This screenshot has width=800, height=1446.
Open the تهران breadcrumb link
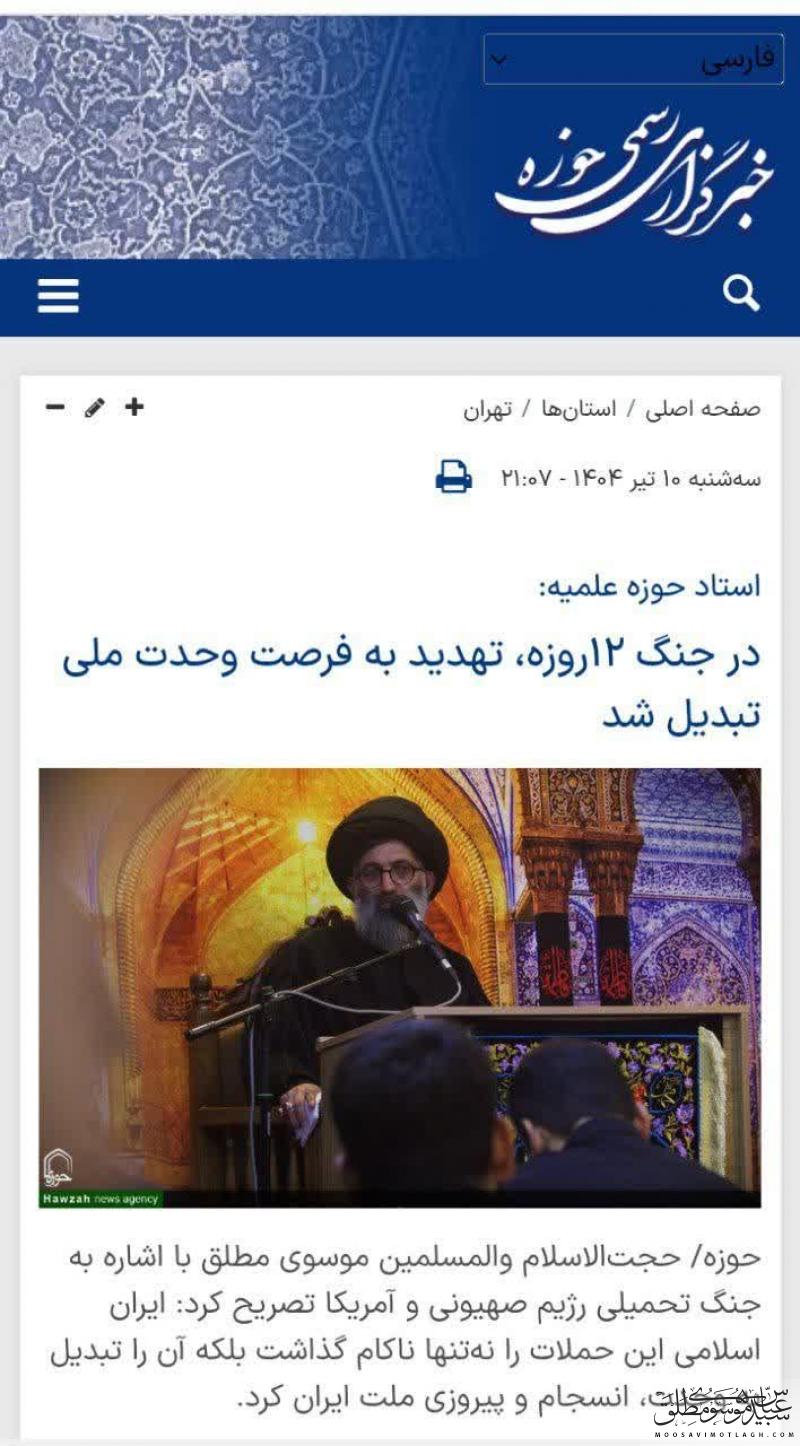point(487,408)
